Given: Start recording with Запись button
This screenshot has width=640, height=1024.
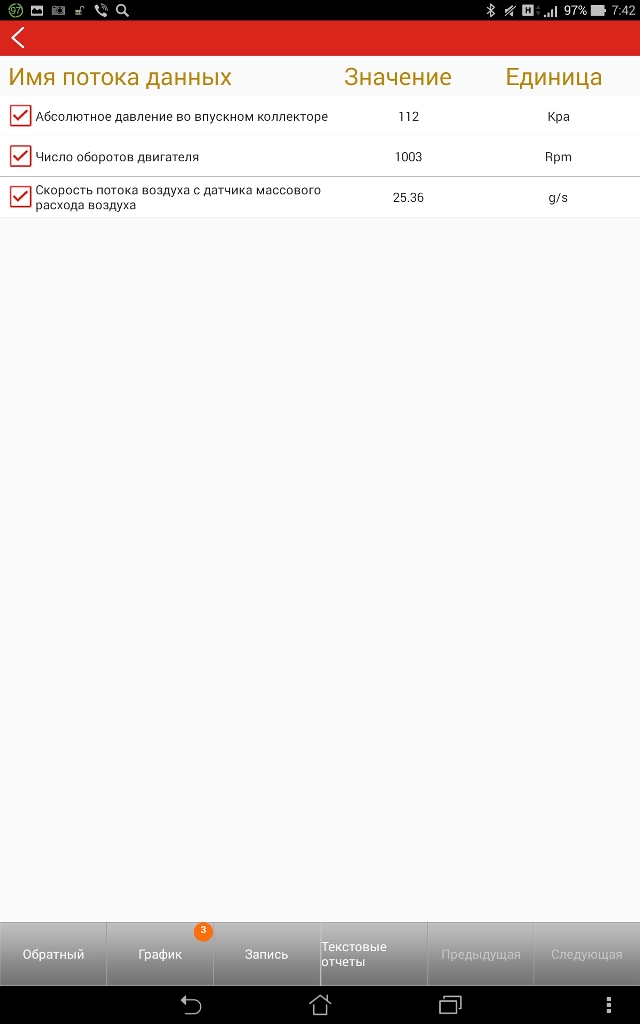Looking at the screenshot, I should point(266,954).
